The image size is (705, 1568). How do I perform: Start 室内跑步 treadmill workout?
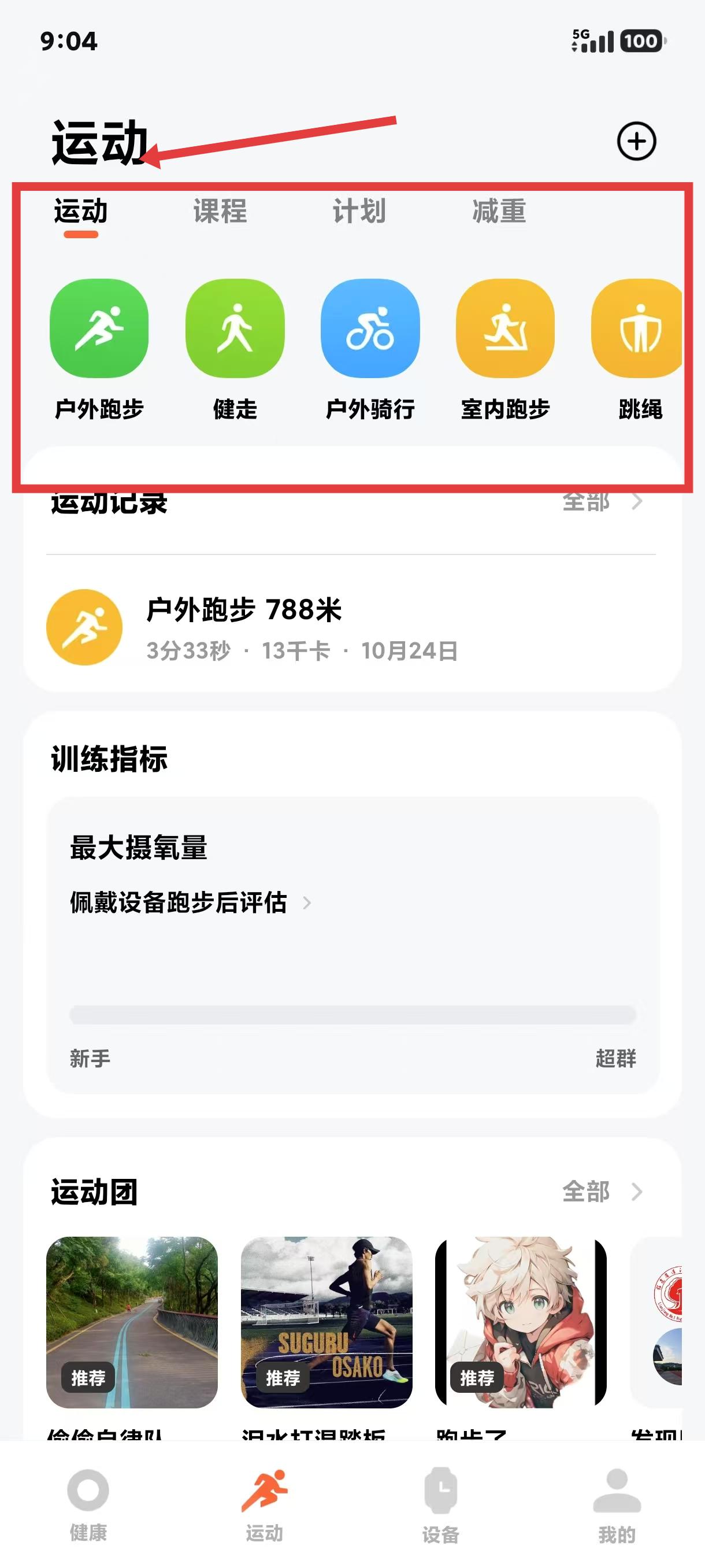pos(505,329)
